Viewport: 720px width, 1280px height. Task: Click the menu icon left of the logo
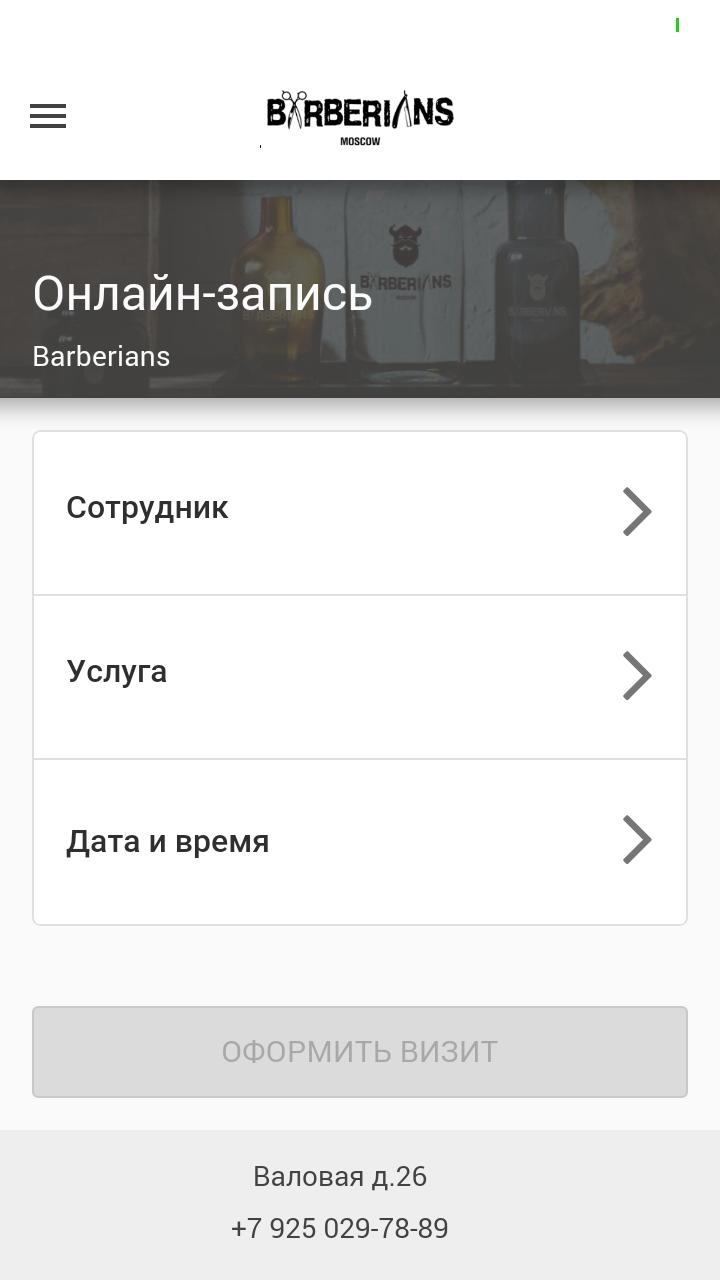[x=47, y=116]
